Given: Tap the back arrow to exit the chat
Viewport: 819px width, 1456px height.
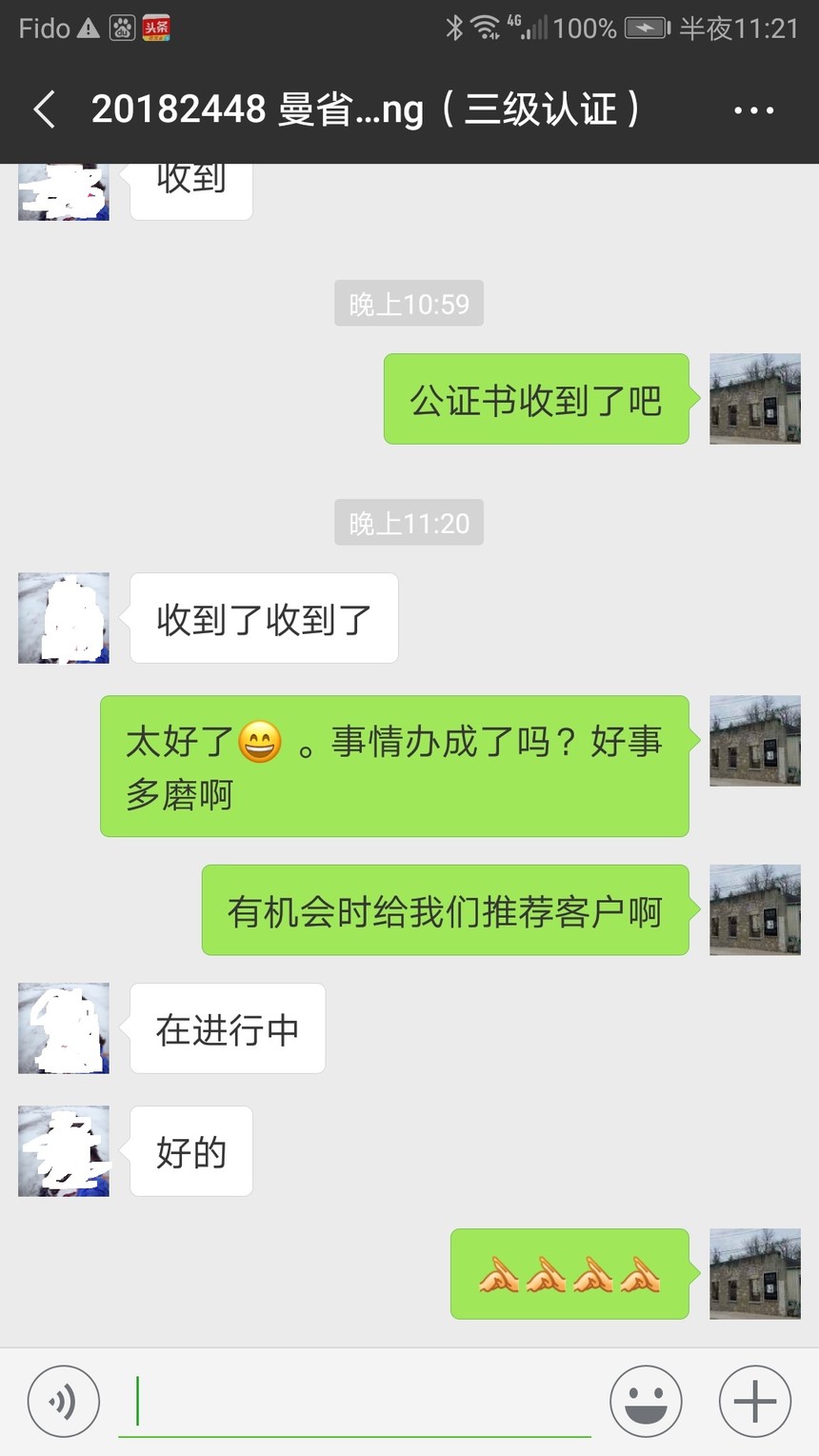Looking at the screenshot, I should pos(43,110).
